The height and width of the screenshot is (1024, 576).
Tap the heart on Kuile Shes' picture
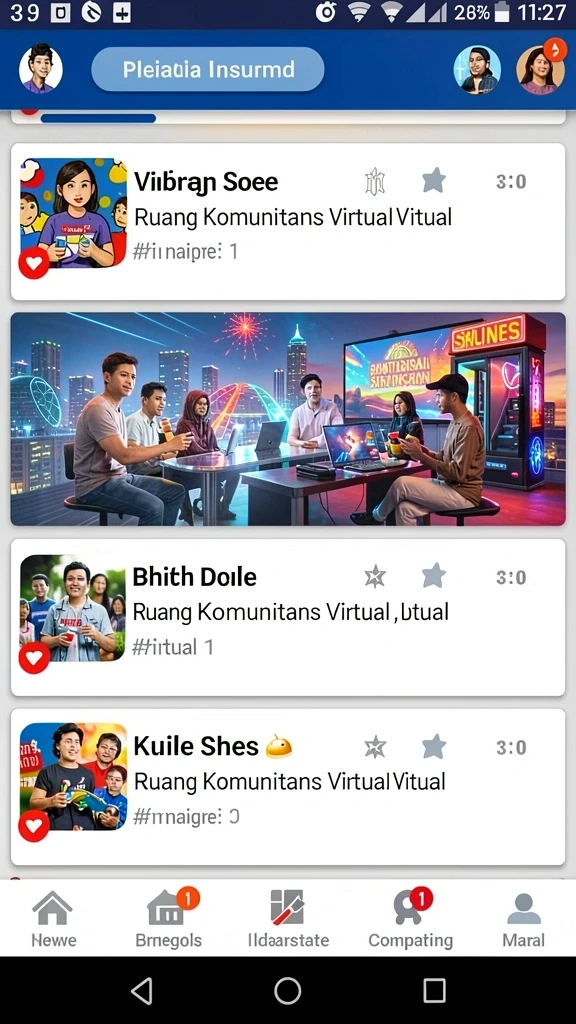click(34, 826)
